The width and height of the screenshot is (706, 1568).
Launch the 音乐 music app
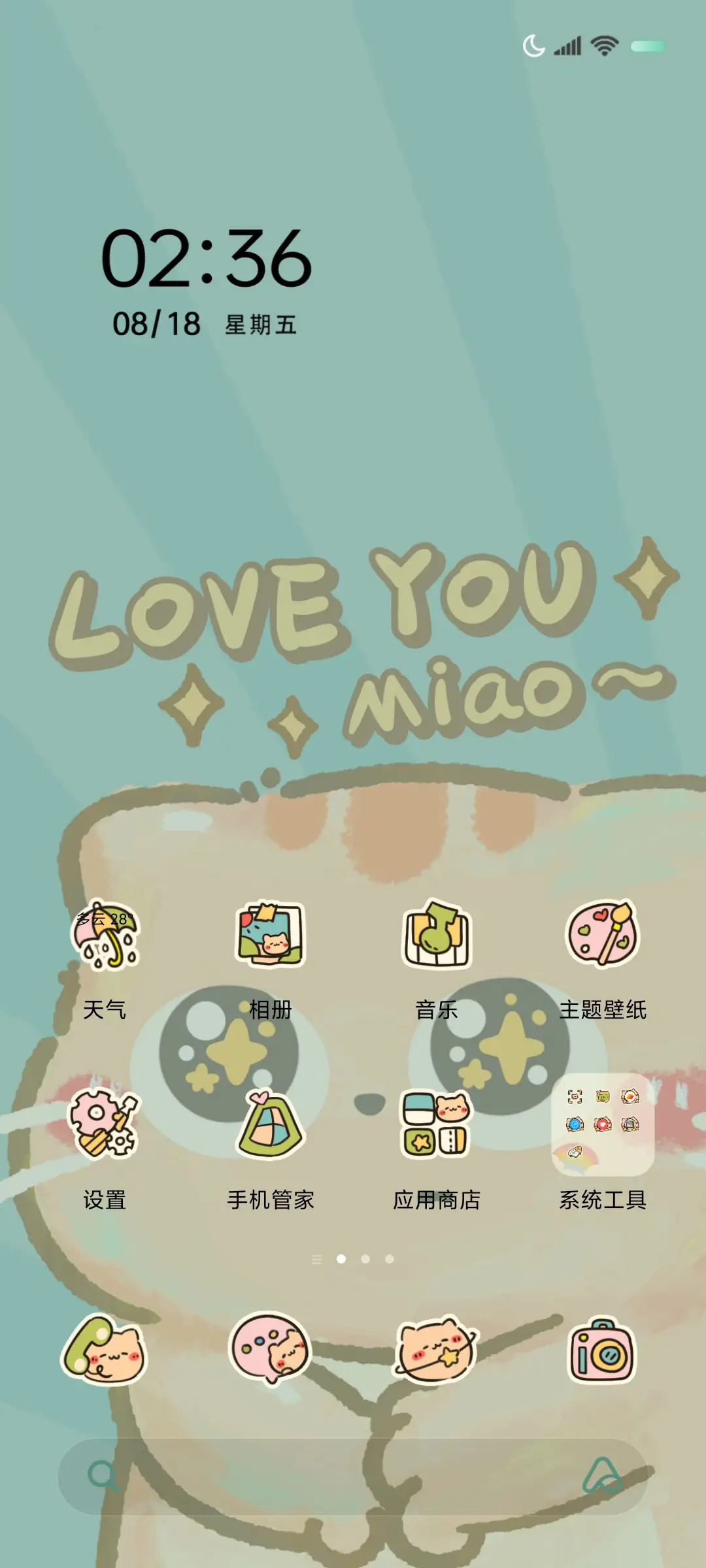click(x=437, y=936)
